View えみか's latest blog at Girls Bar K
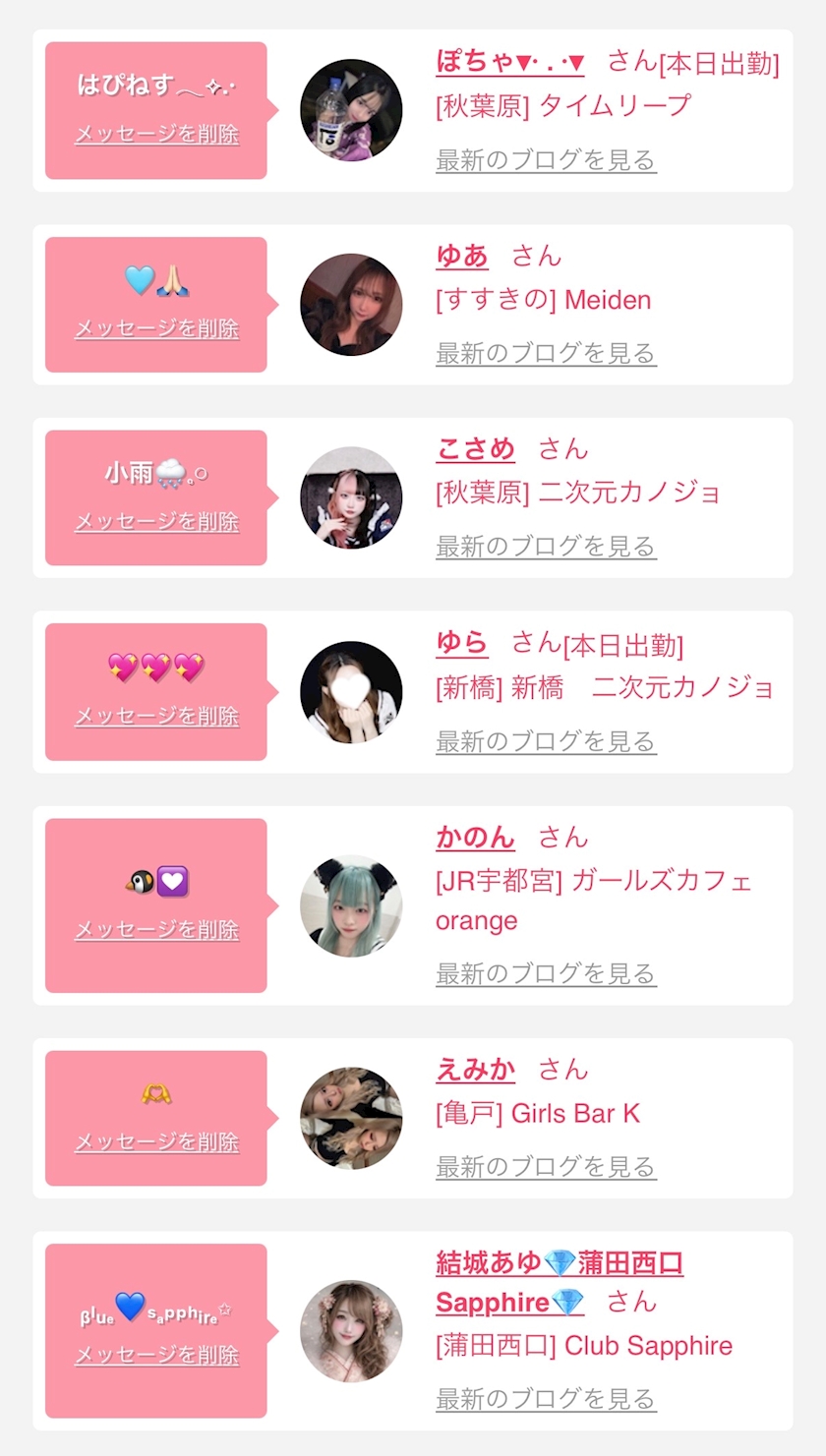This screenshot has height=1456, width=826. coord(546,1167)
